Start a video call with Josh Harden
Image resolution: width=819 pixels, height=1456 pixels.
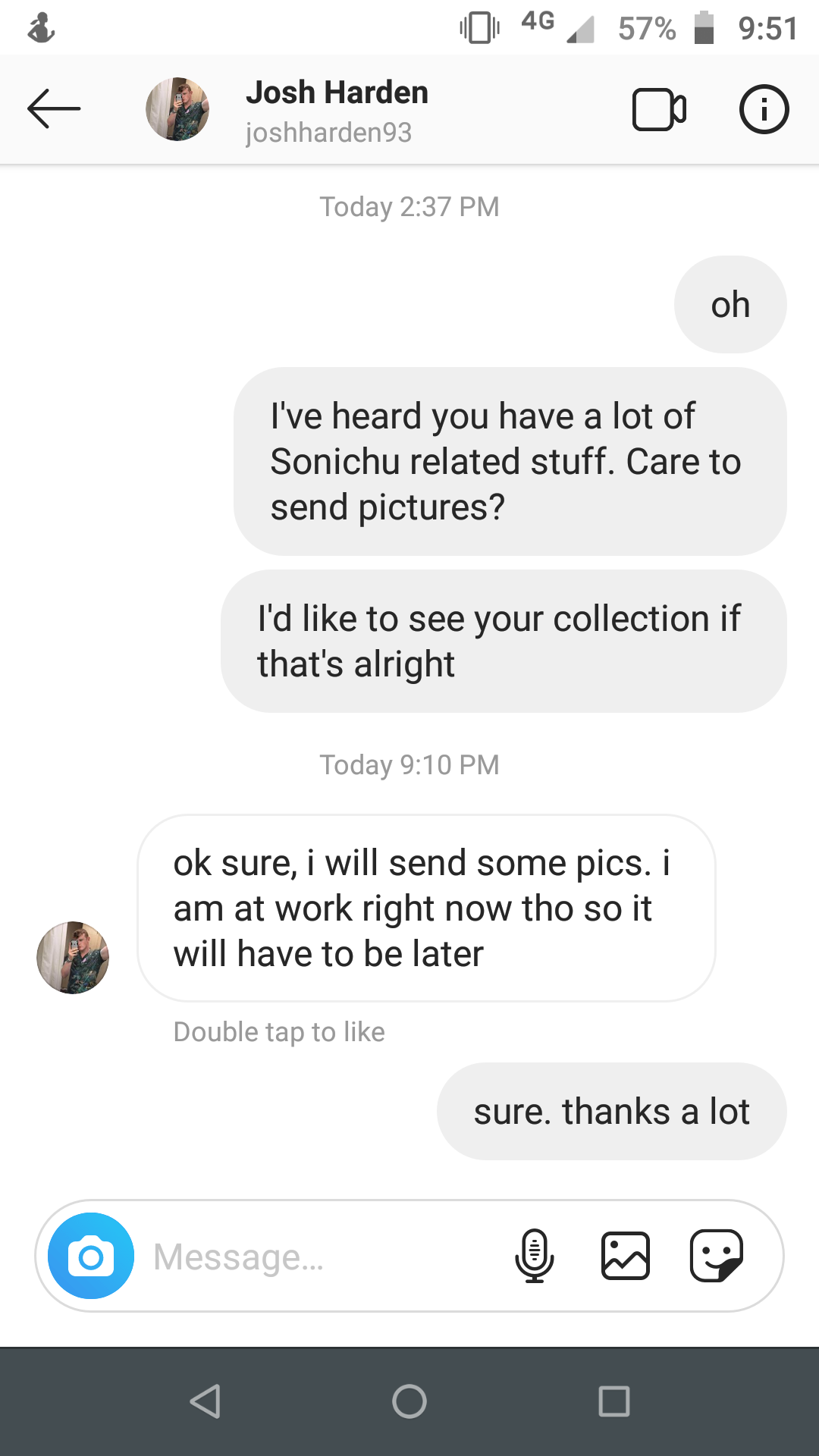coord(659,110)
